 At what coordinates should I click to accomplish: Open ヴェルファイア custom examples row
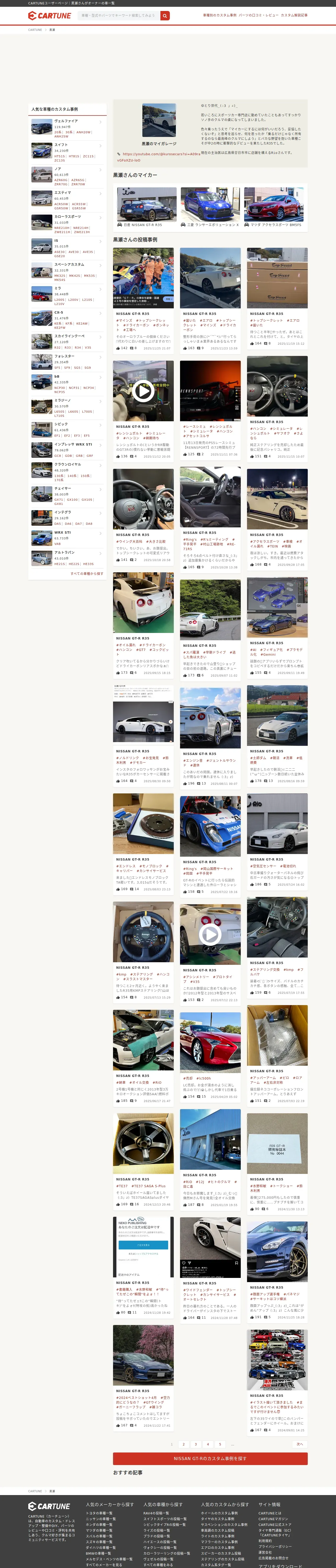tap(67, 128)
